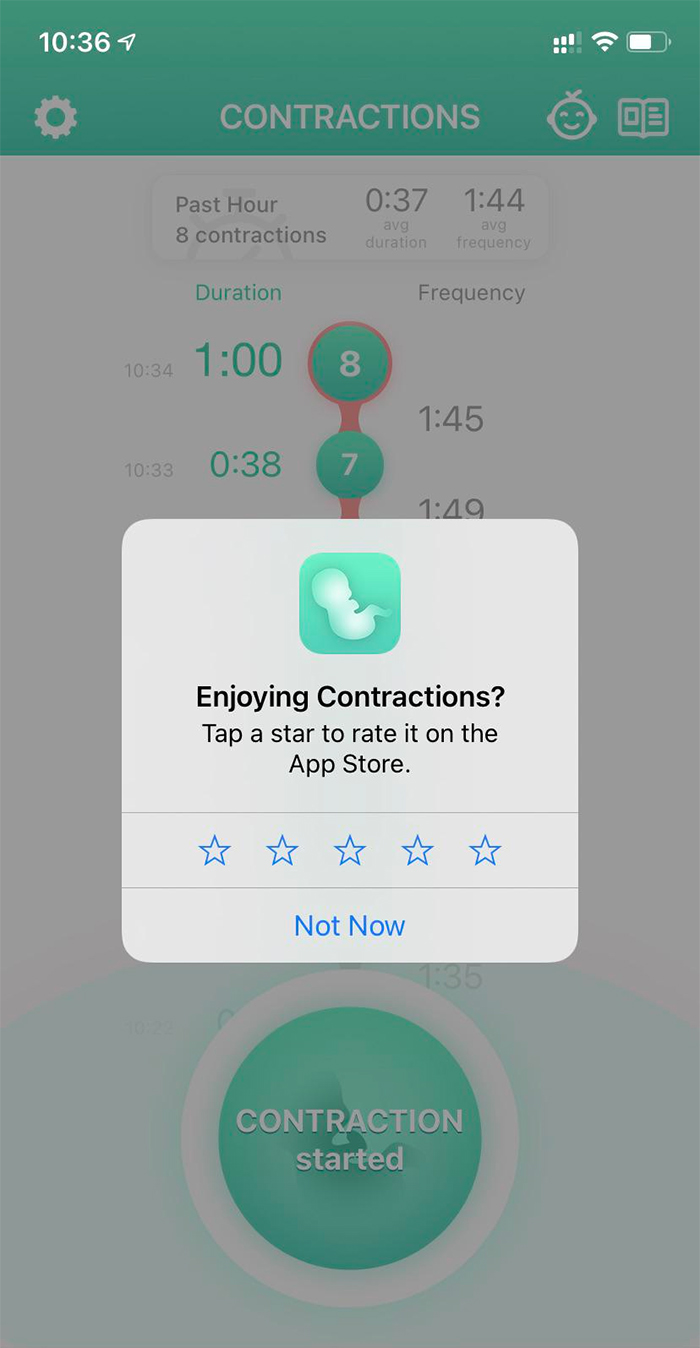The height and width of the screenshot is (1348, 700).
Task: Rate Contractions five stars
Action: pos(485,851)
